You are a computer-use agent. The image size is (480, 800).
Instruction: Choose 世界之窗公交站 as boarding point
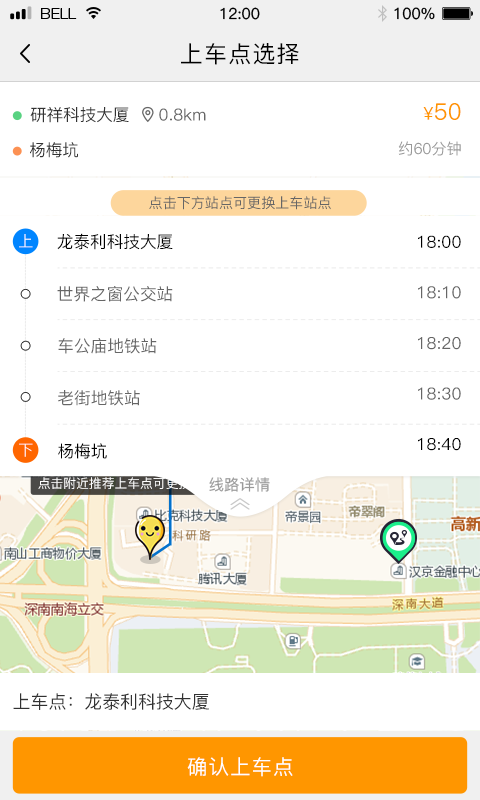pyautogui.click(x=240, y=294)
